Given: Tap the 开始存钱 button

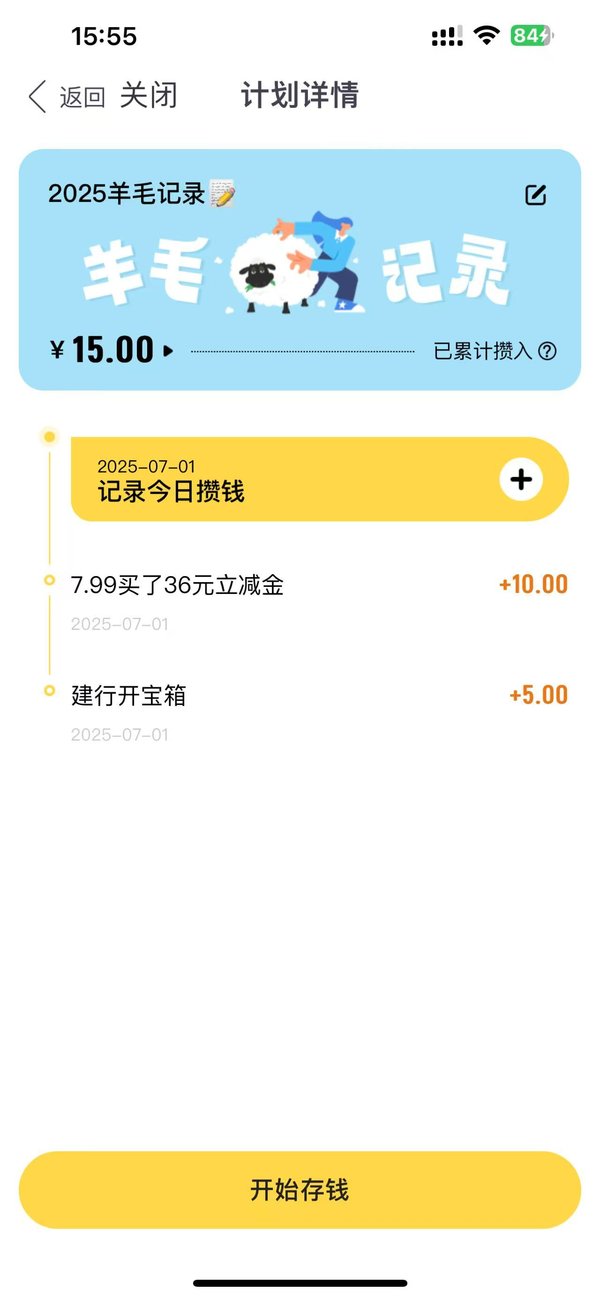Looking at the screenshot, I should click(300, 1190).
